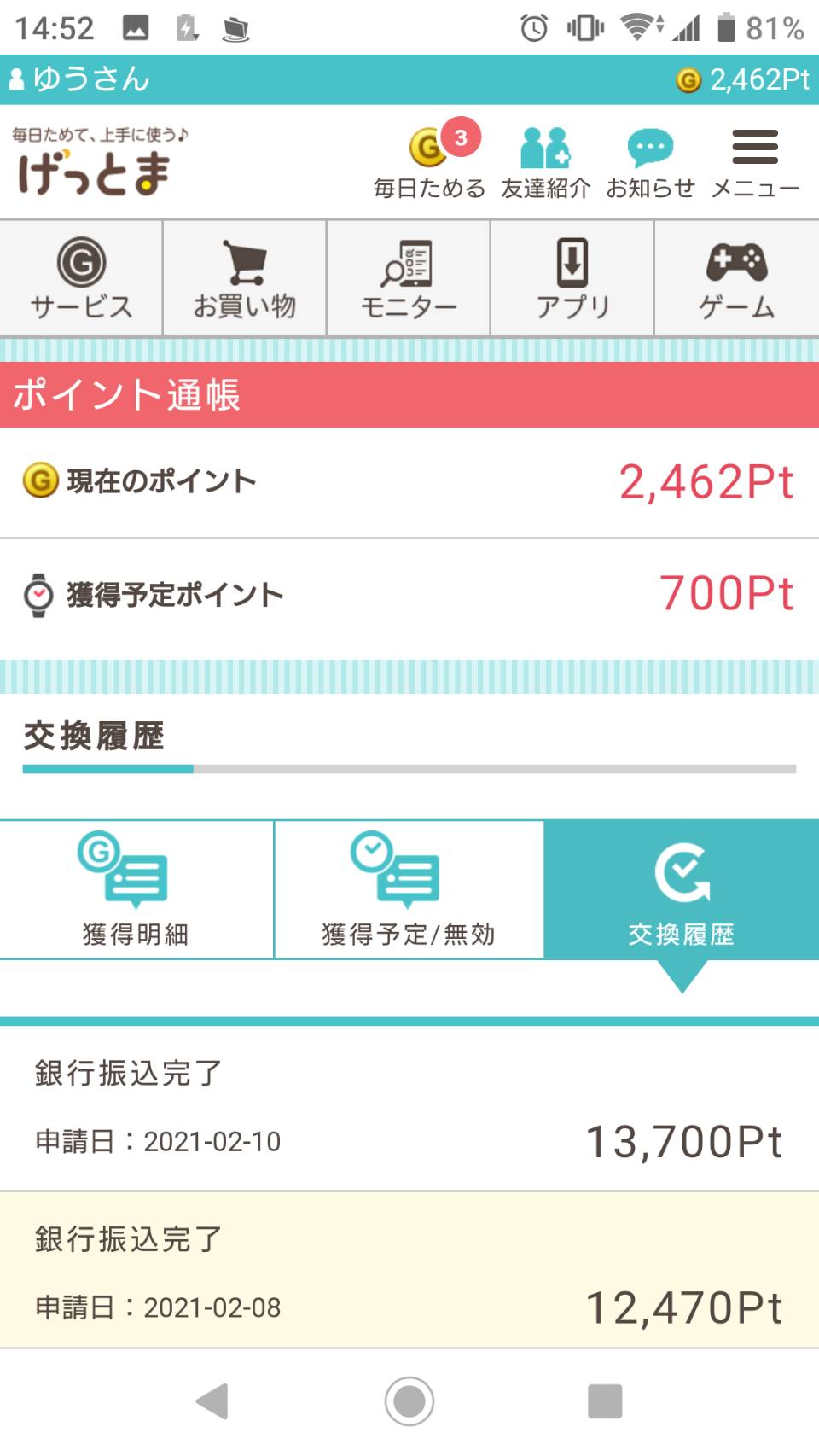Open the アプリ category

pos(572,277)
